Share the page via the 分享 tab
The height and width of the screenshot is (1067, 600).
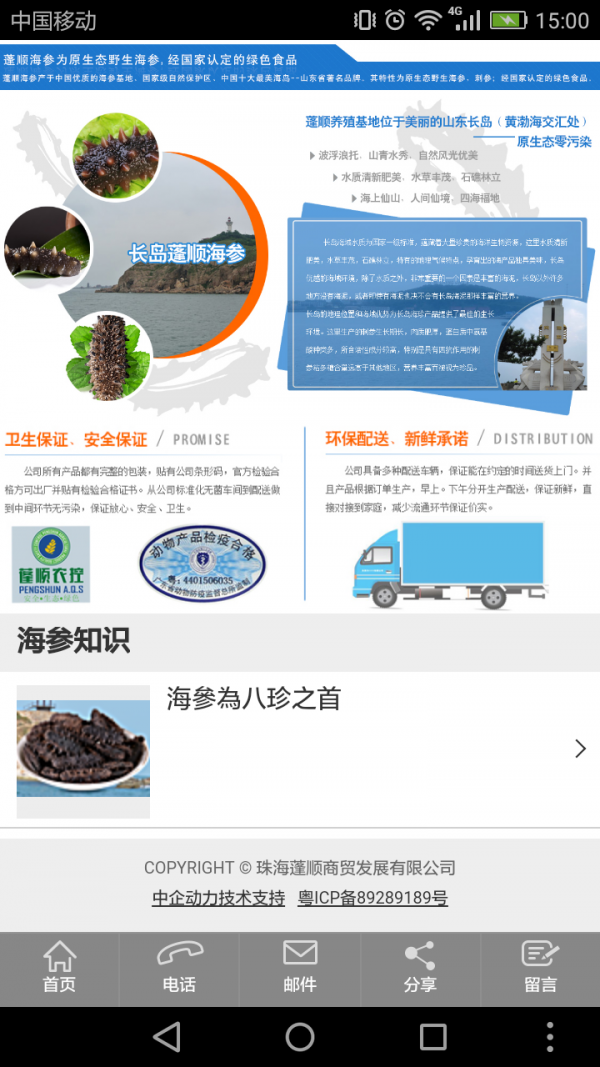pos(420,968)
